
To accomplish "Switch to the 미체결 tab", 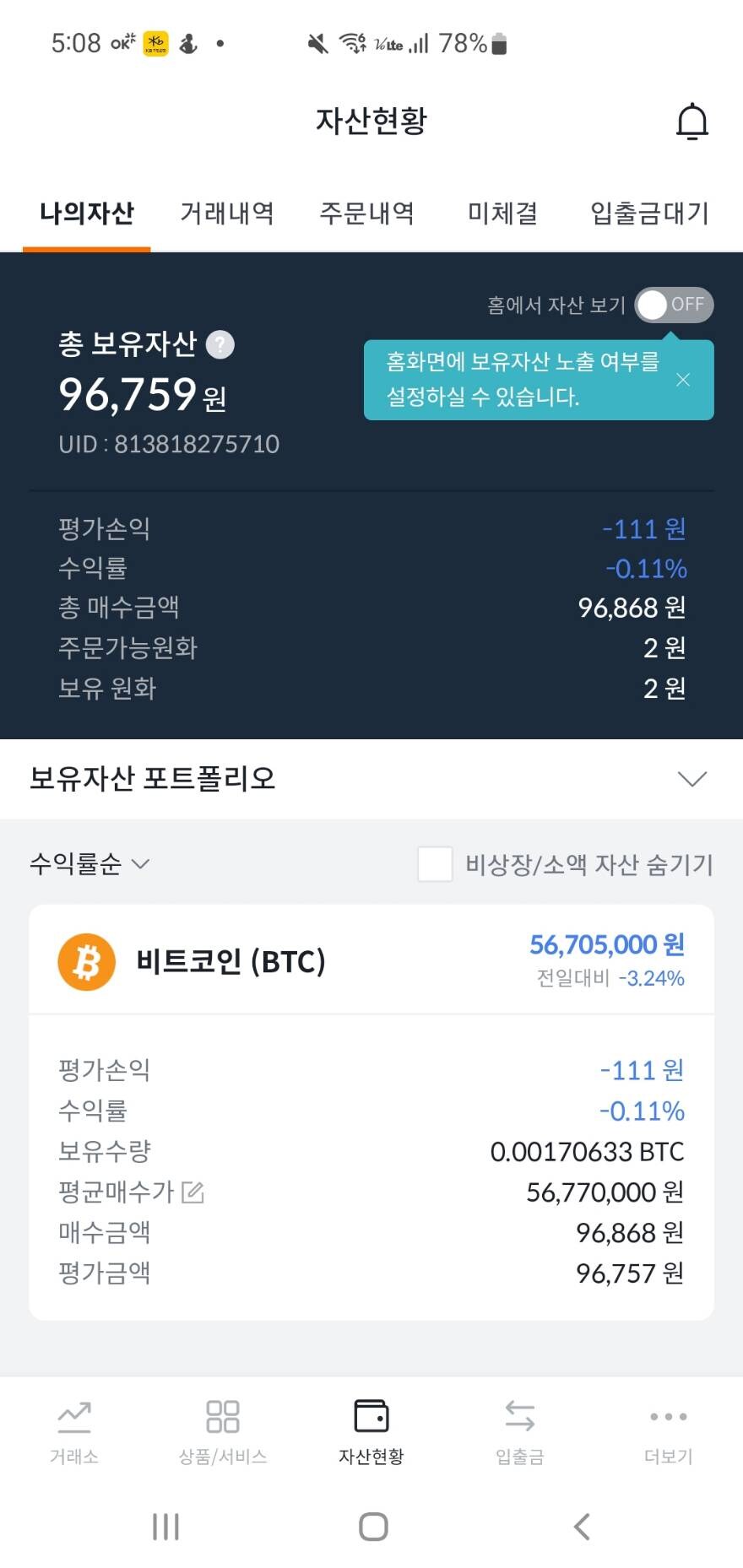I will 502,214.
